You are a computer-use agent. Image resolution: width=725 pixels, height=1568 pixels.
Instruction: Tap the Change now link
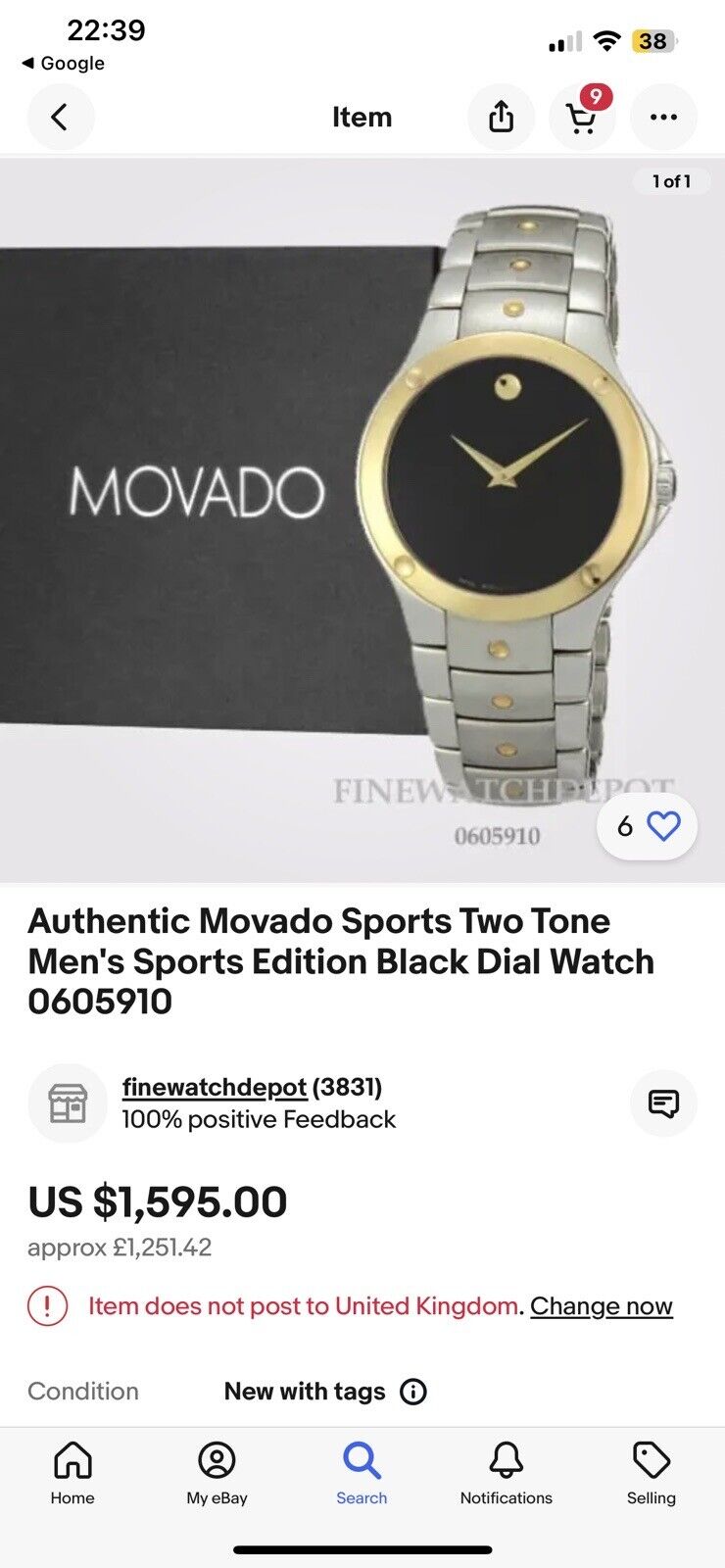[x=602, y=1306]
